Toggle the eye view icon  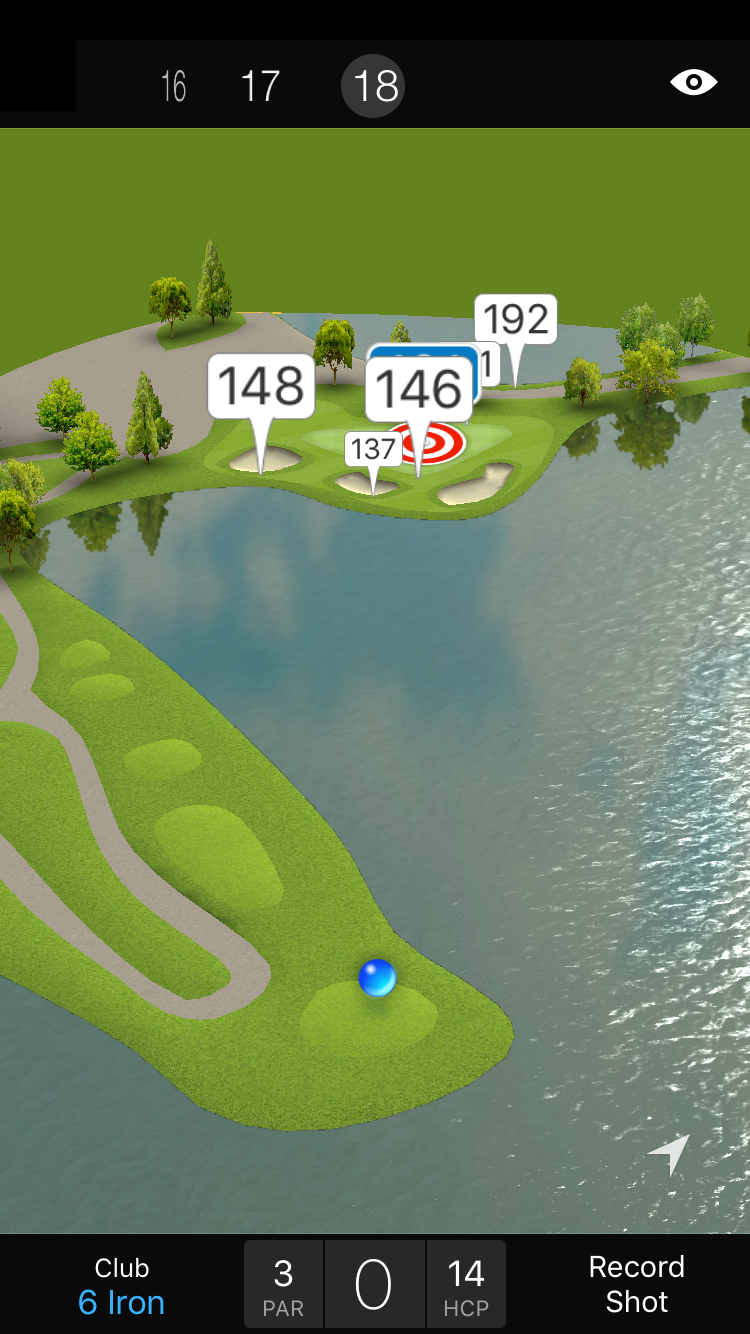point(693,83)
